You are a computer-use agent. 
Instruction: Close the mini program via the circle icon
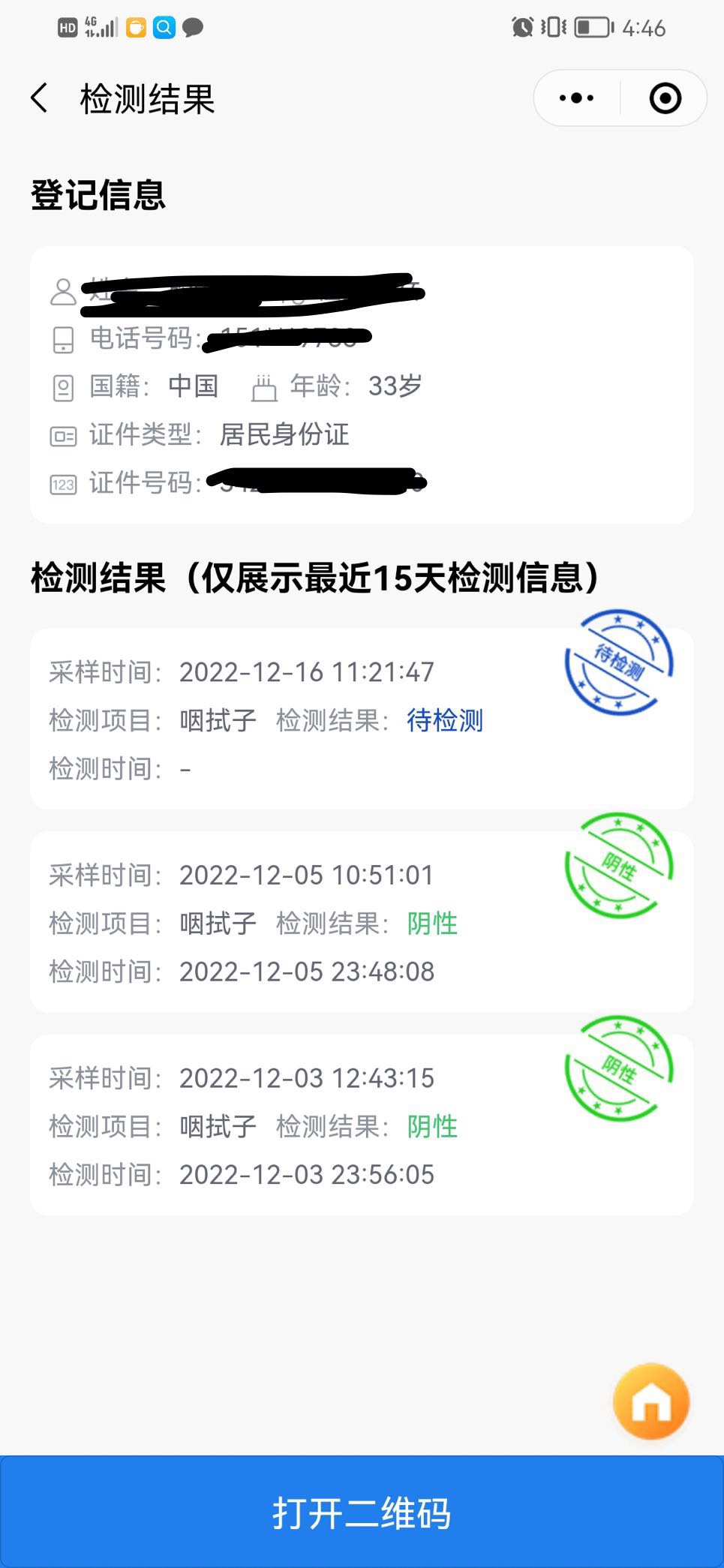tap(665, 98)
